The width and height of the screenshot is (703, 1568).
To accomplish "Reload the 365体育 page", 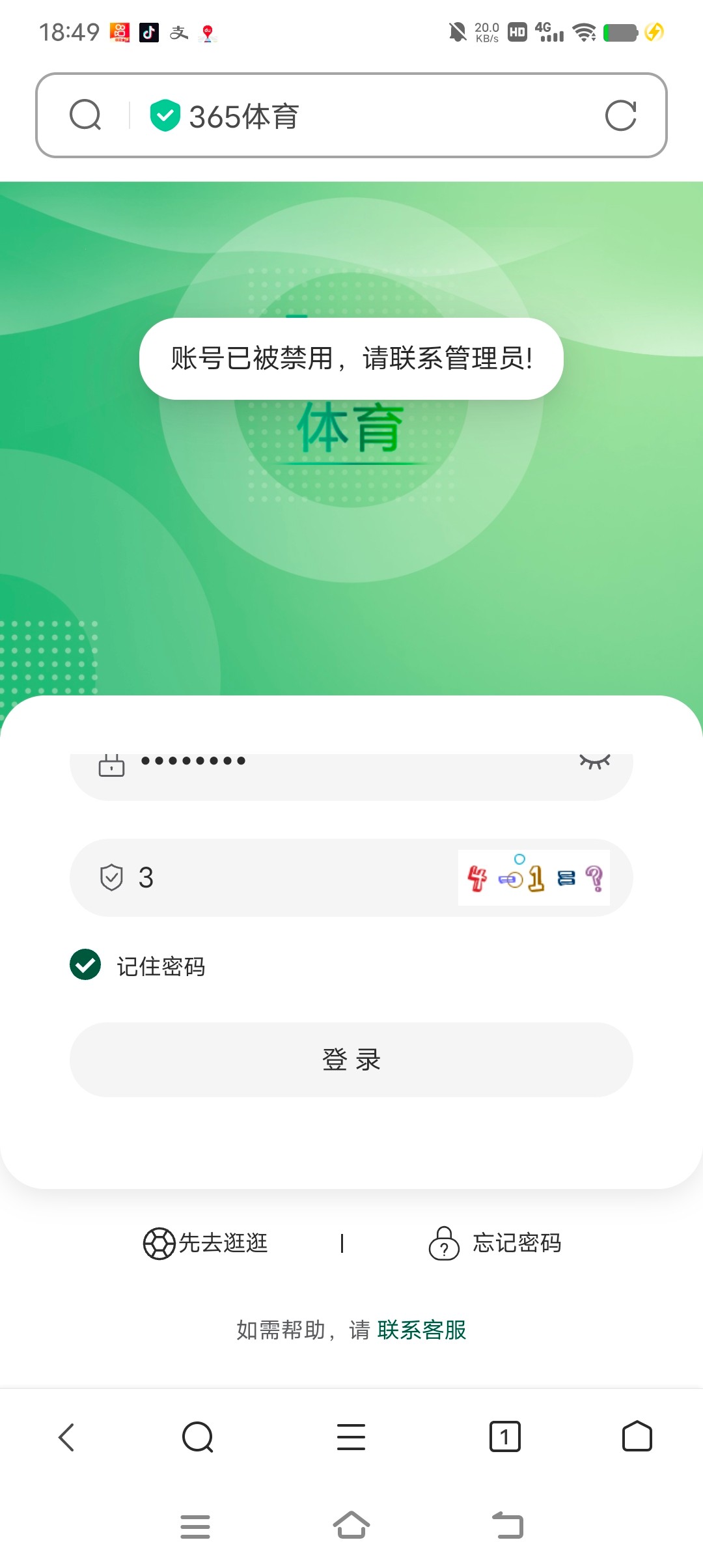I will coord(620,115).
